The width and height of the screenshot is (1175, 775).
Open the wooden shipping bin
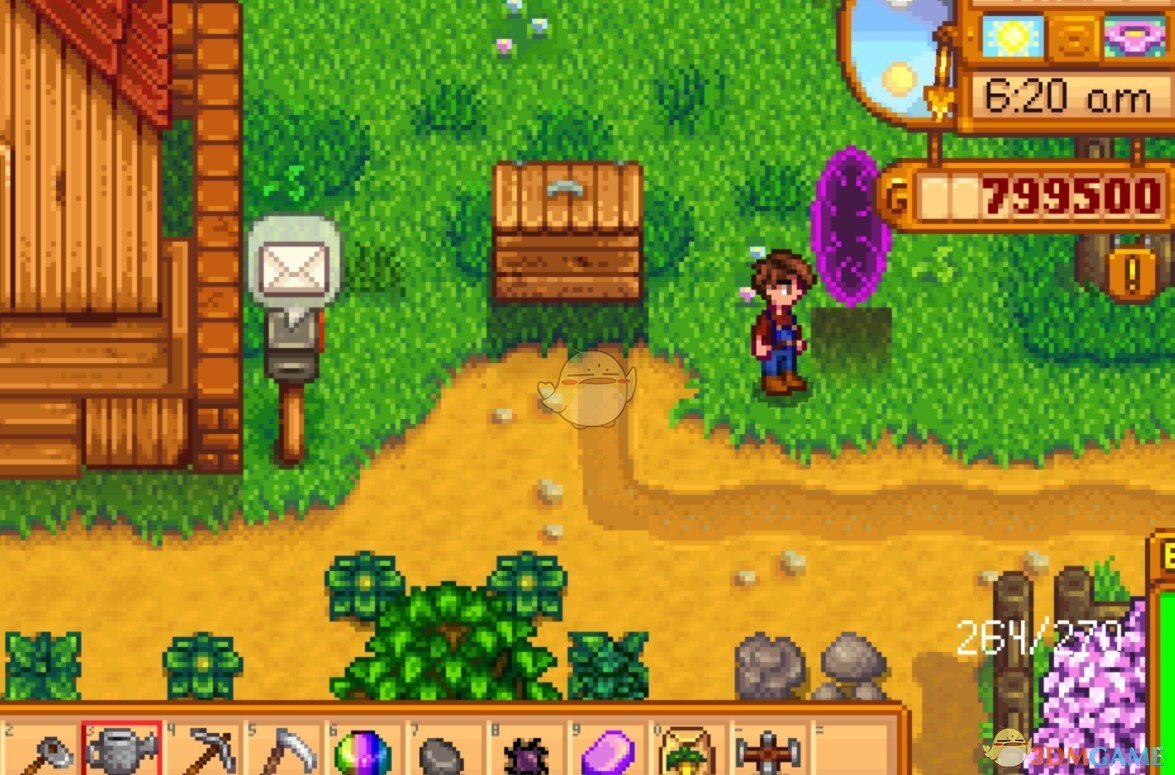point(567,232)
